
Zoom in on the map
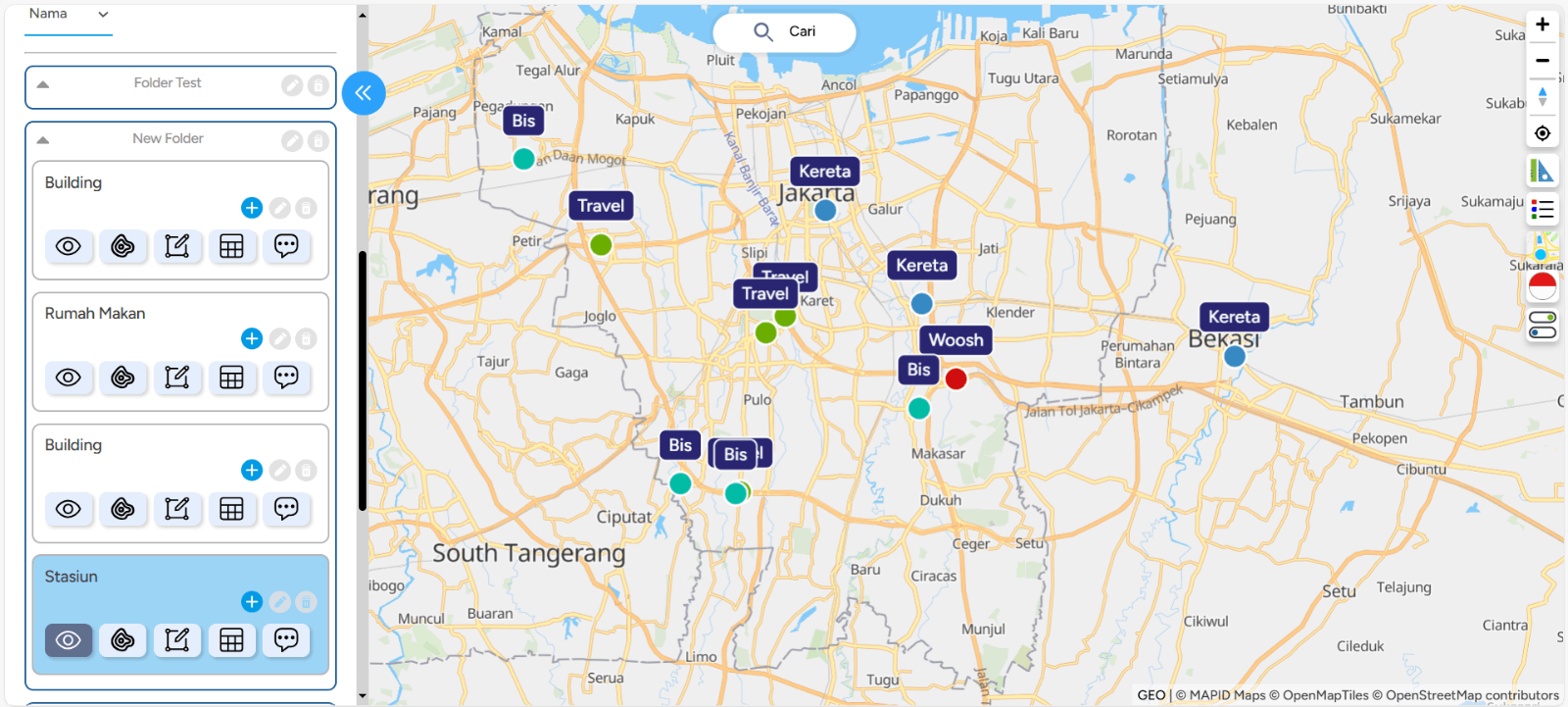pyautogui.click(x=1543, y=25)
